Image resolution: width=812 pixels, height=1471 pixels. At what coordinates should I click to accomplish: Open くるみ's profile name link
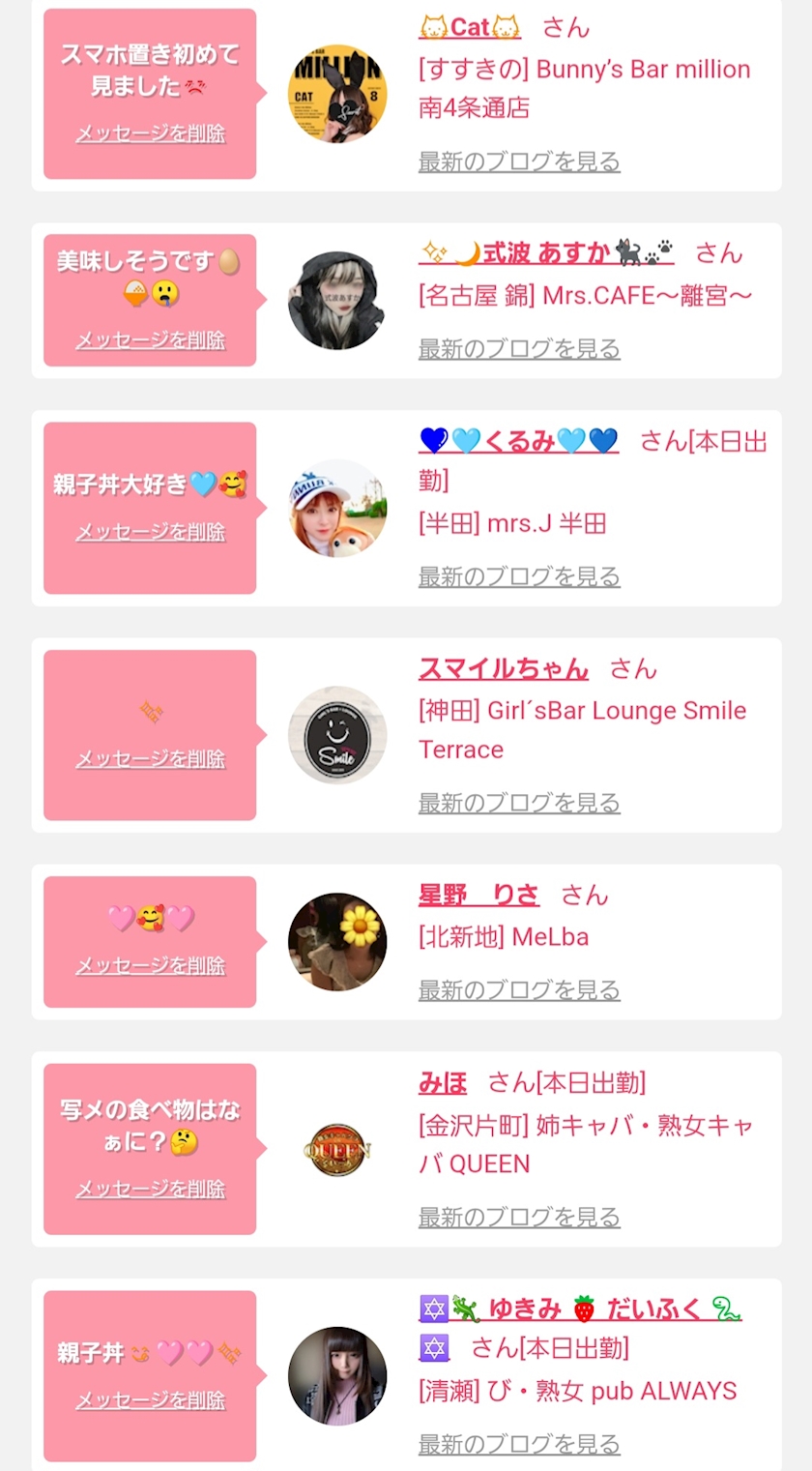(x=518, y=441)
